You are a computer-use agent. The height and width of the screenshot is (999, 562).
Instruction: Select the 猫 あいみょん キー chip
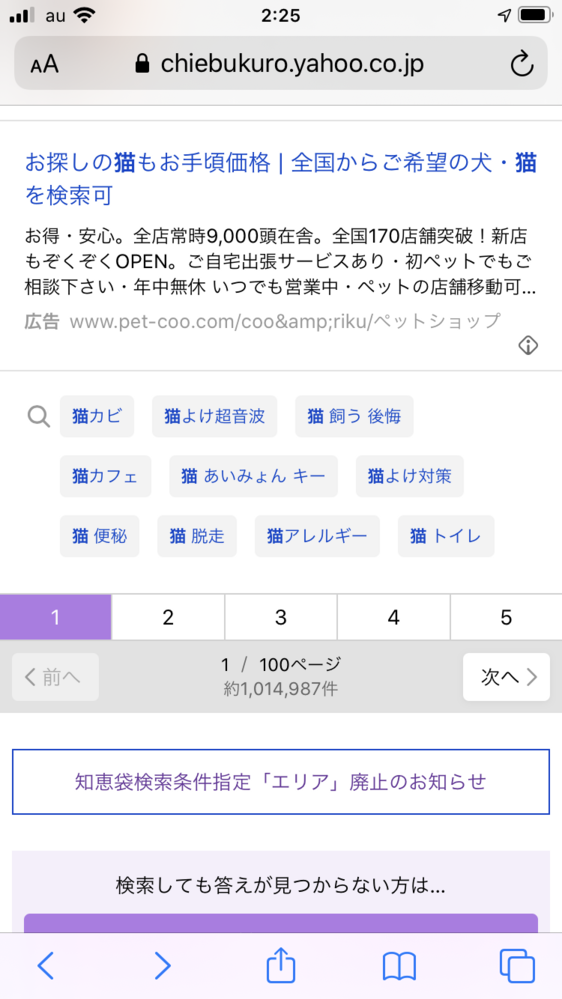click(x=253, y=476)
